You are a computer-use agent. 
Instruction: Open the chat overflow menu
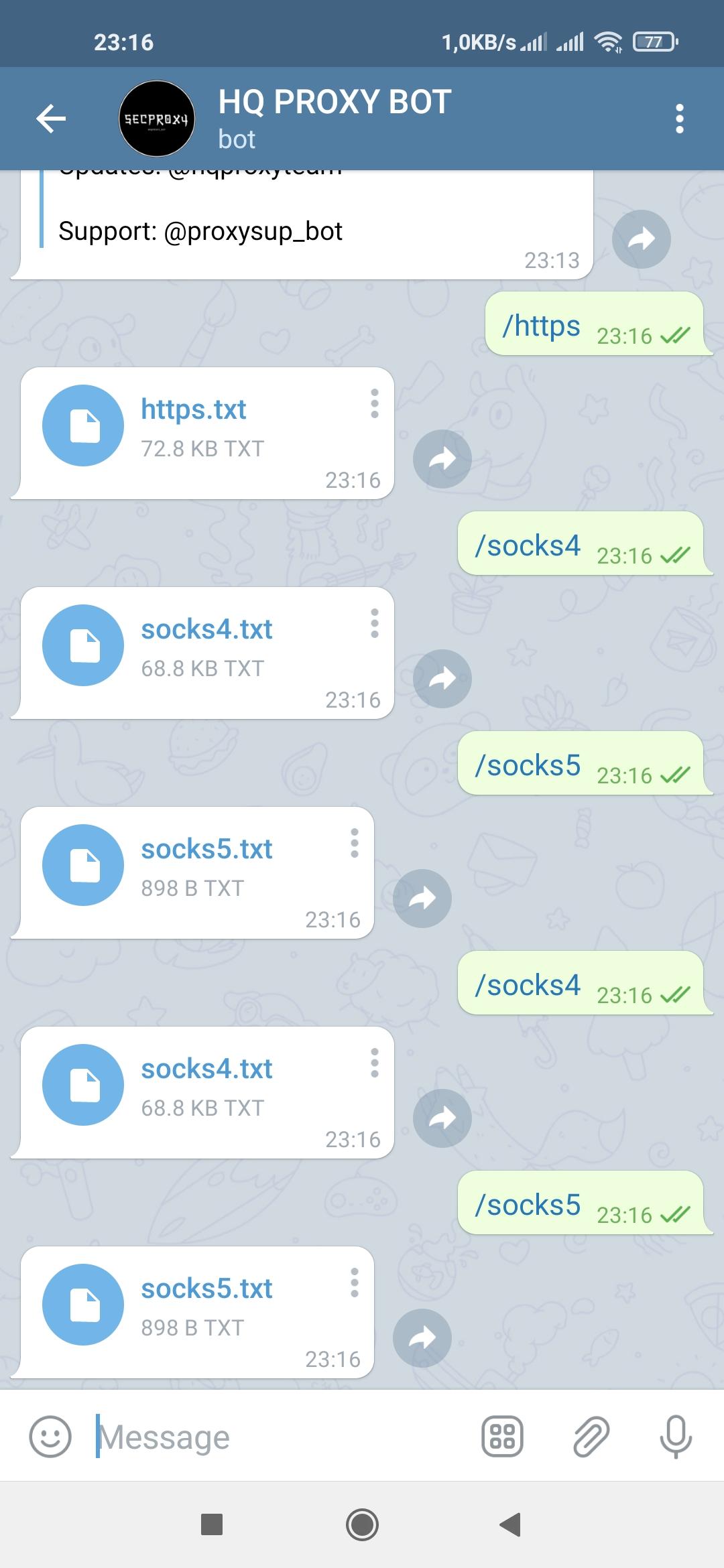679,119
